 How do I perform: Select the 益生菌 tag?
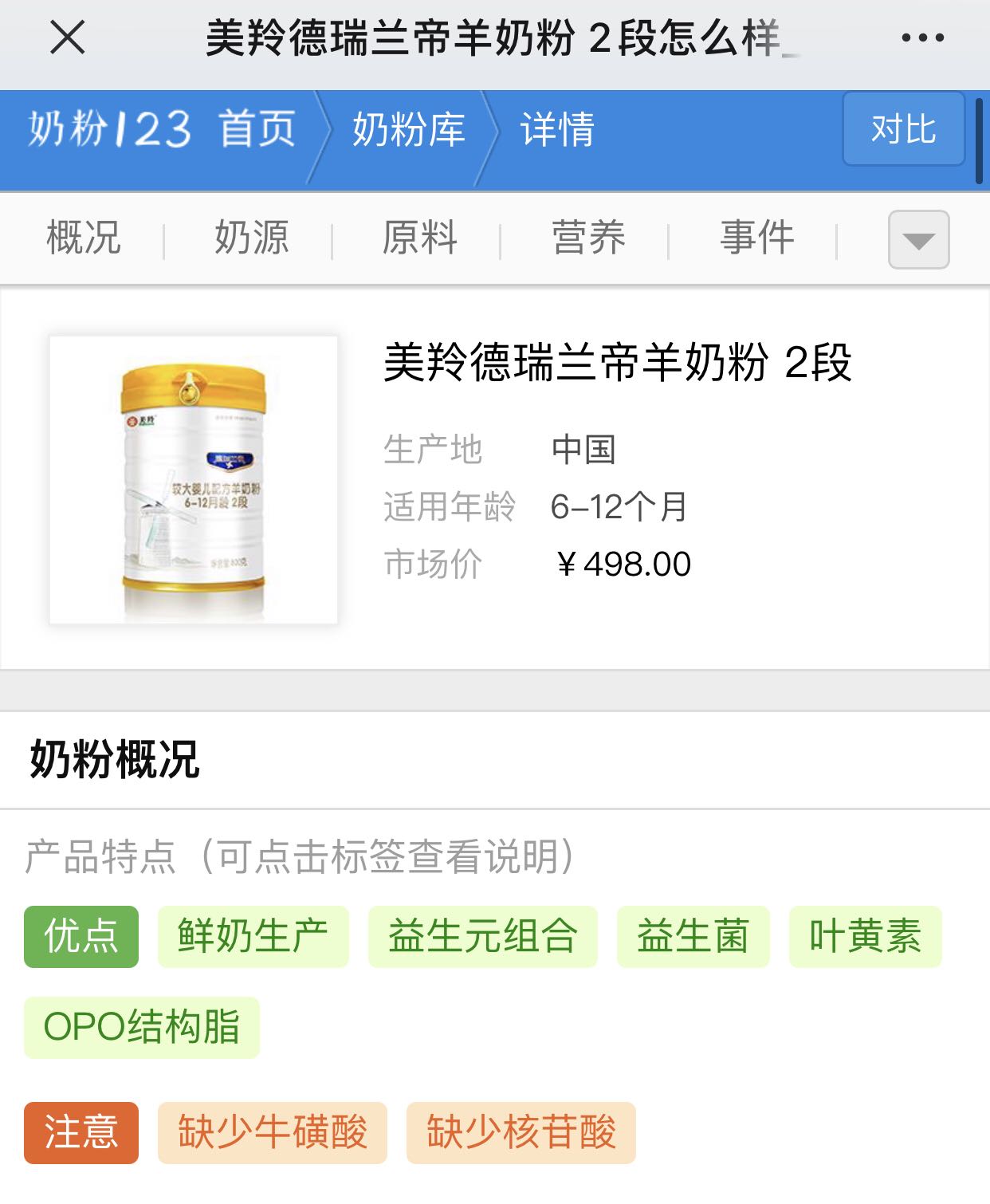pos(693,936)
